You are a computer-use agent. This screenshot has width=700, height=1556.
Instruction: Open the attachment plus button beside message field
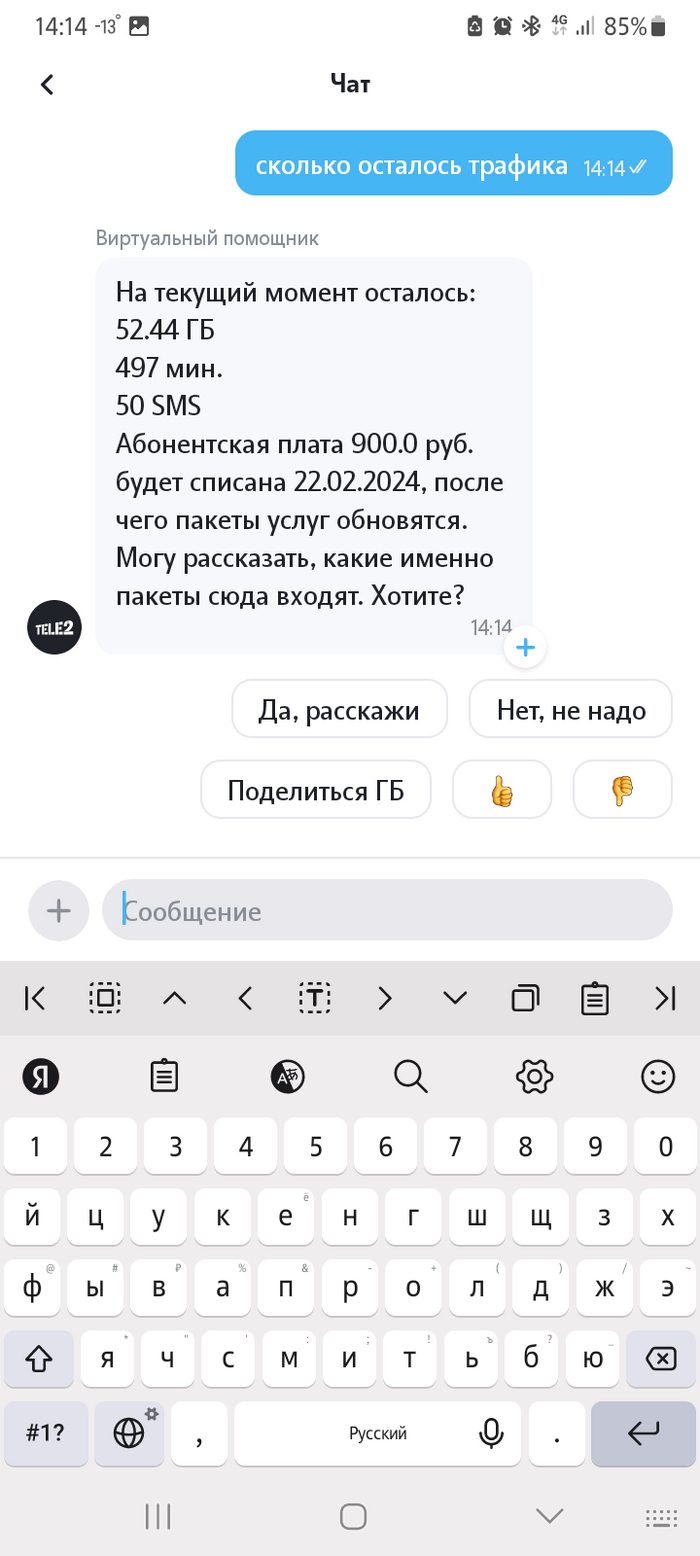click(x=59, y=910)
